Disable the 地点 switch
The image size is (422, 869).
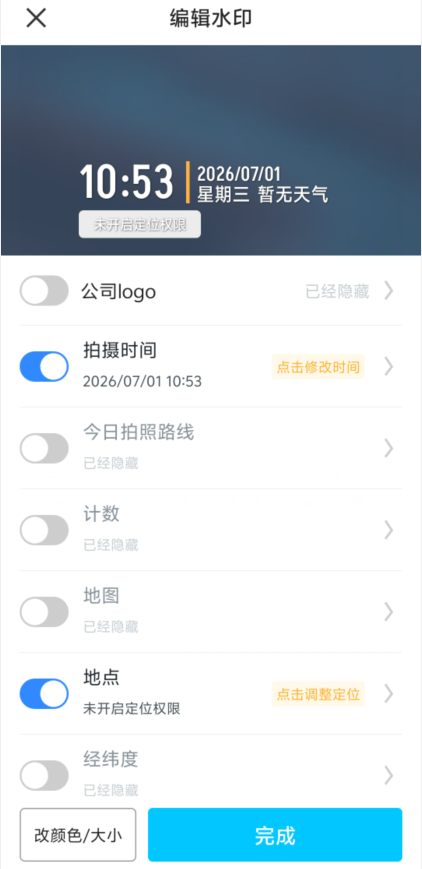(44, 694)
